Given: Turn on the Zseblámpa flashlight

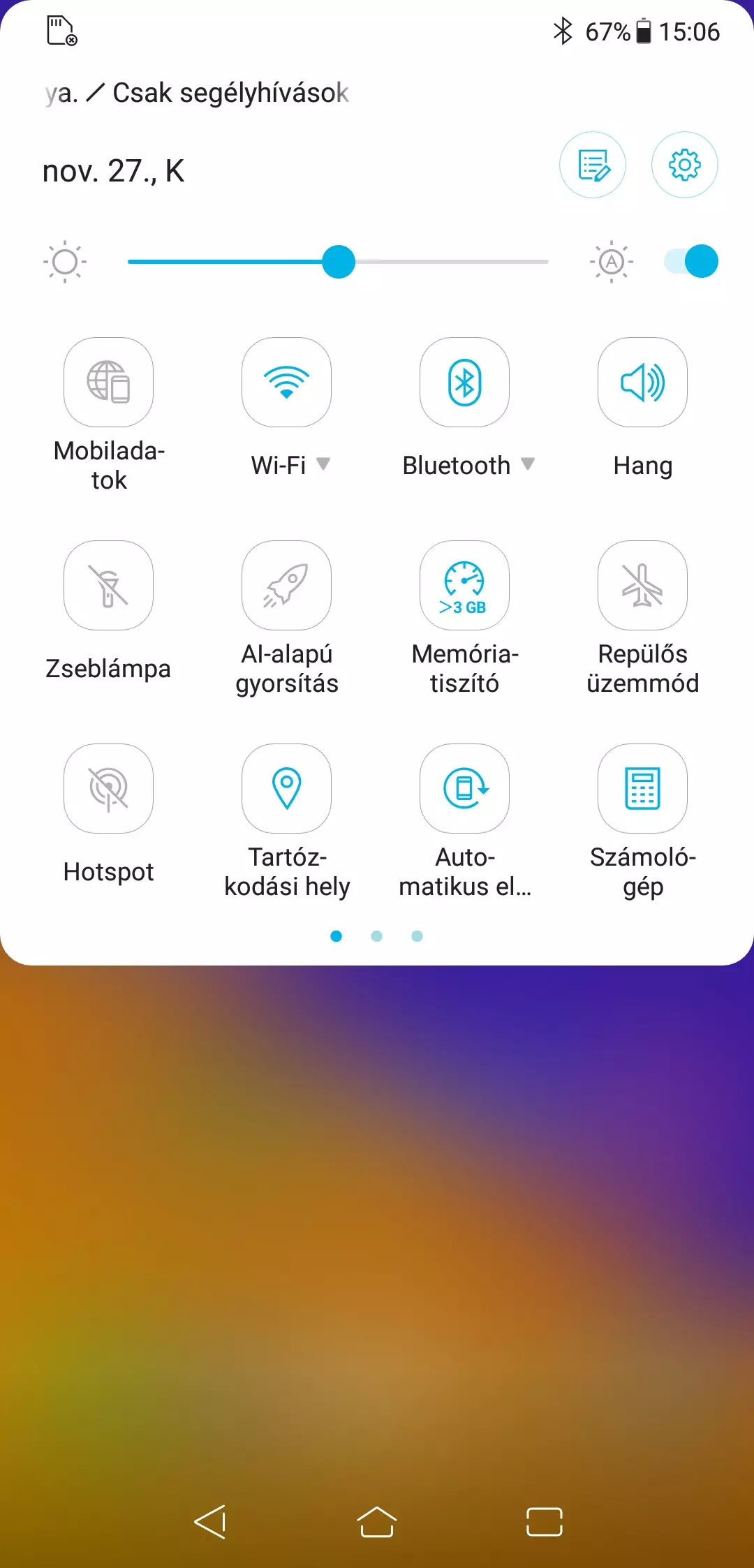Looking at the screenshot, I should point(108,586).
